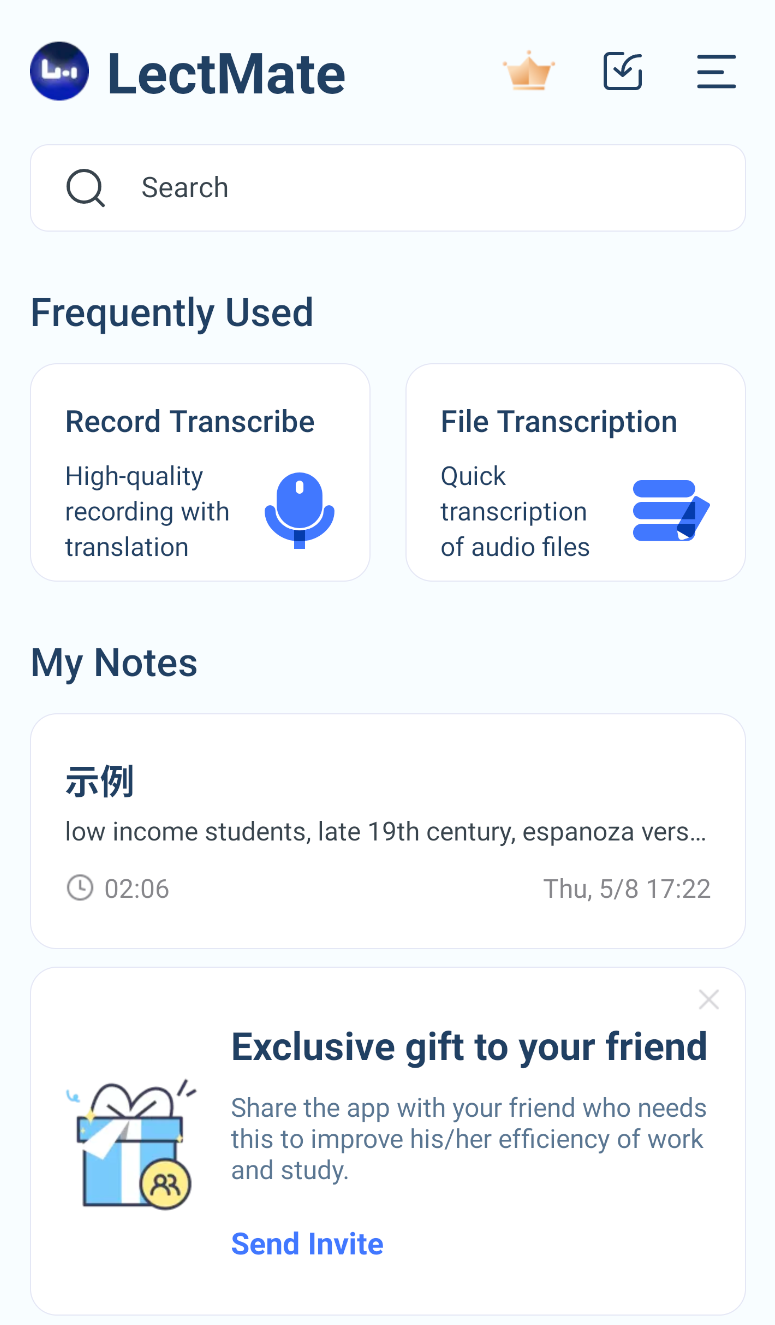Tap Send Invite link

(307, 1244)
